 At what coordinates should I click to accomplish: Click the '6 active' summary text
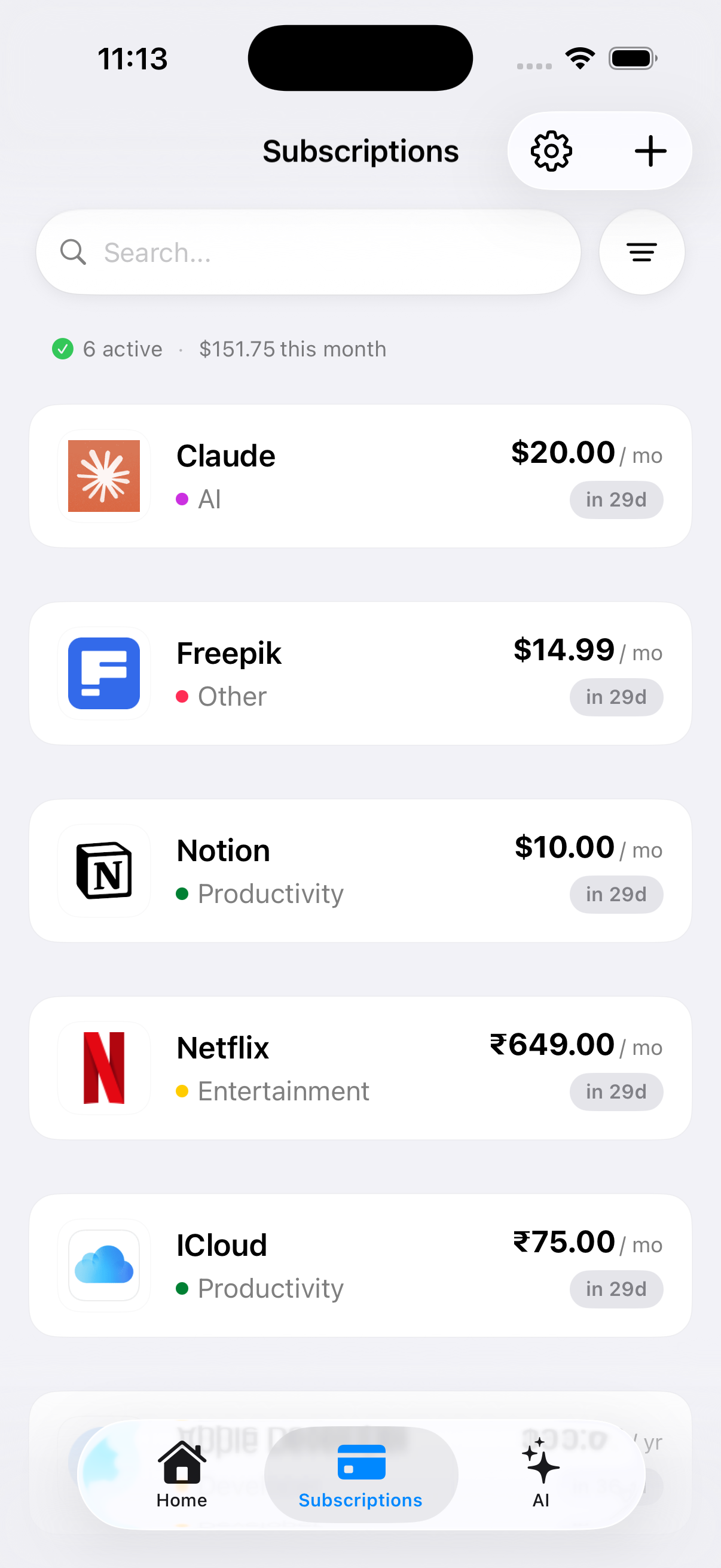pos(122,349)
